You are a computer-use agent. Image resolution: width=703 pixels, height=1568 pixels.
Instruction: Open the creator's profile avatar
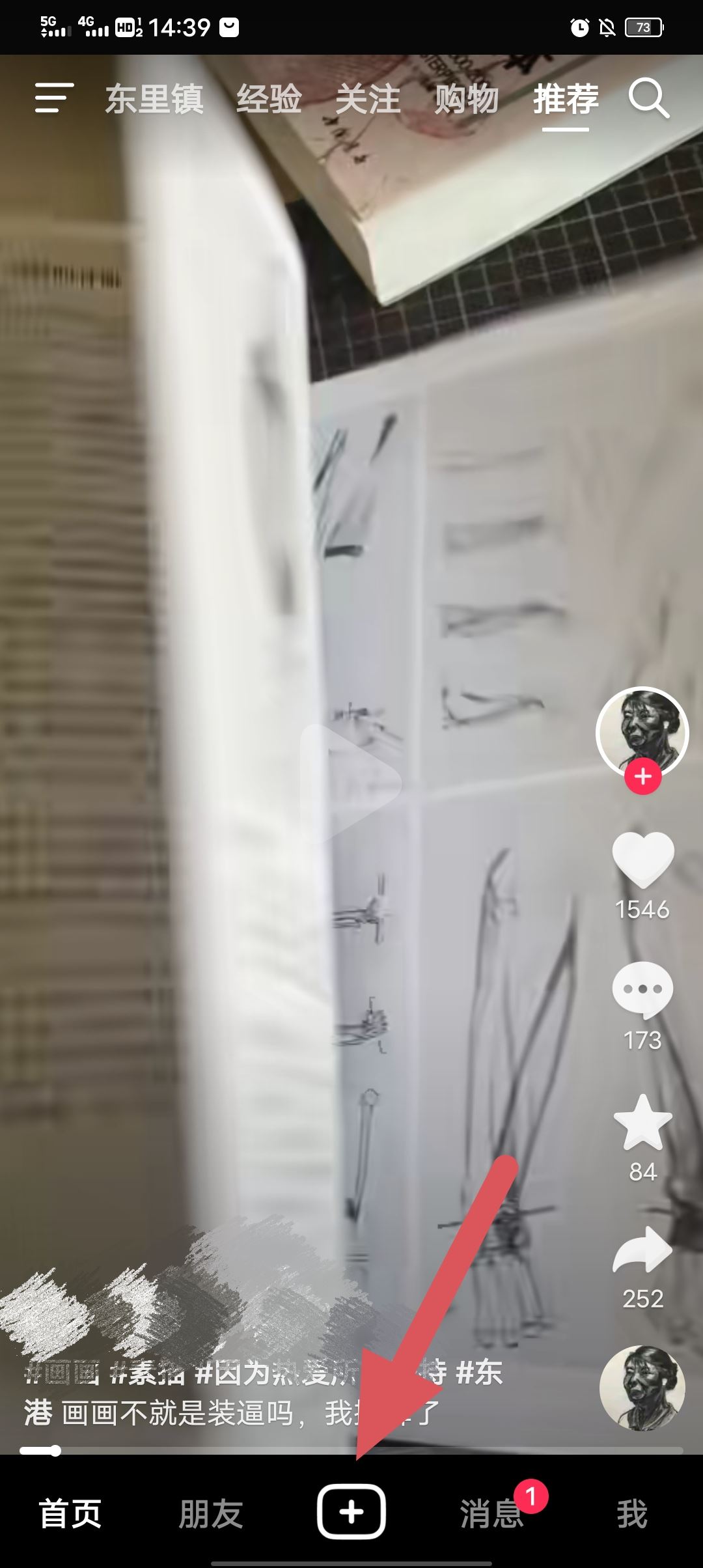[x=642, y=731]
